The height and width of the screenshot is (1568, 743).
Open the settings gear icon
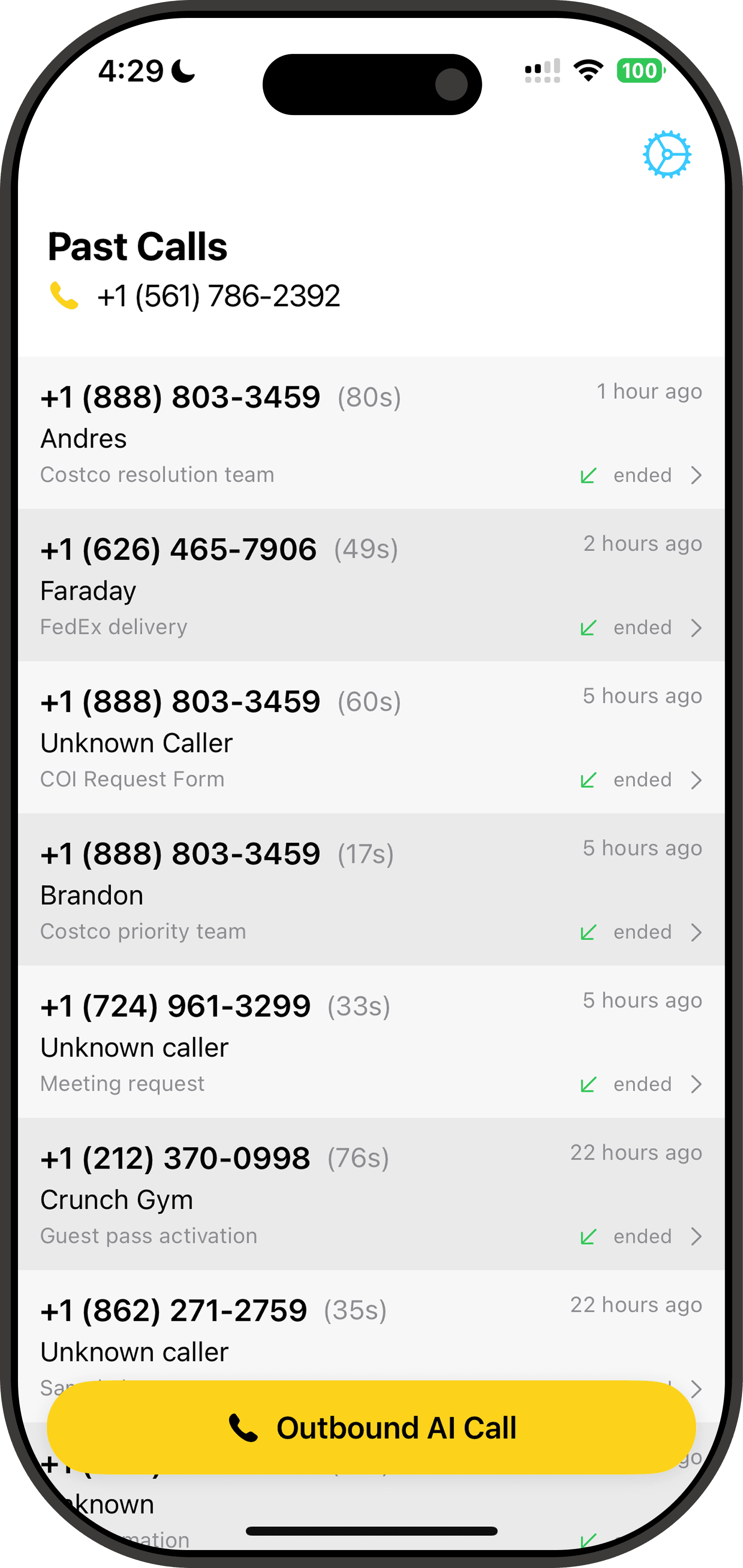[667, 154]
